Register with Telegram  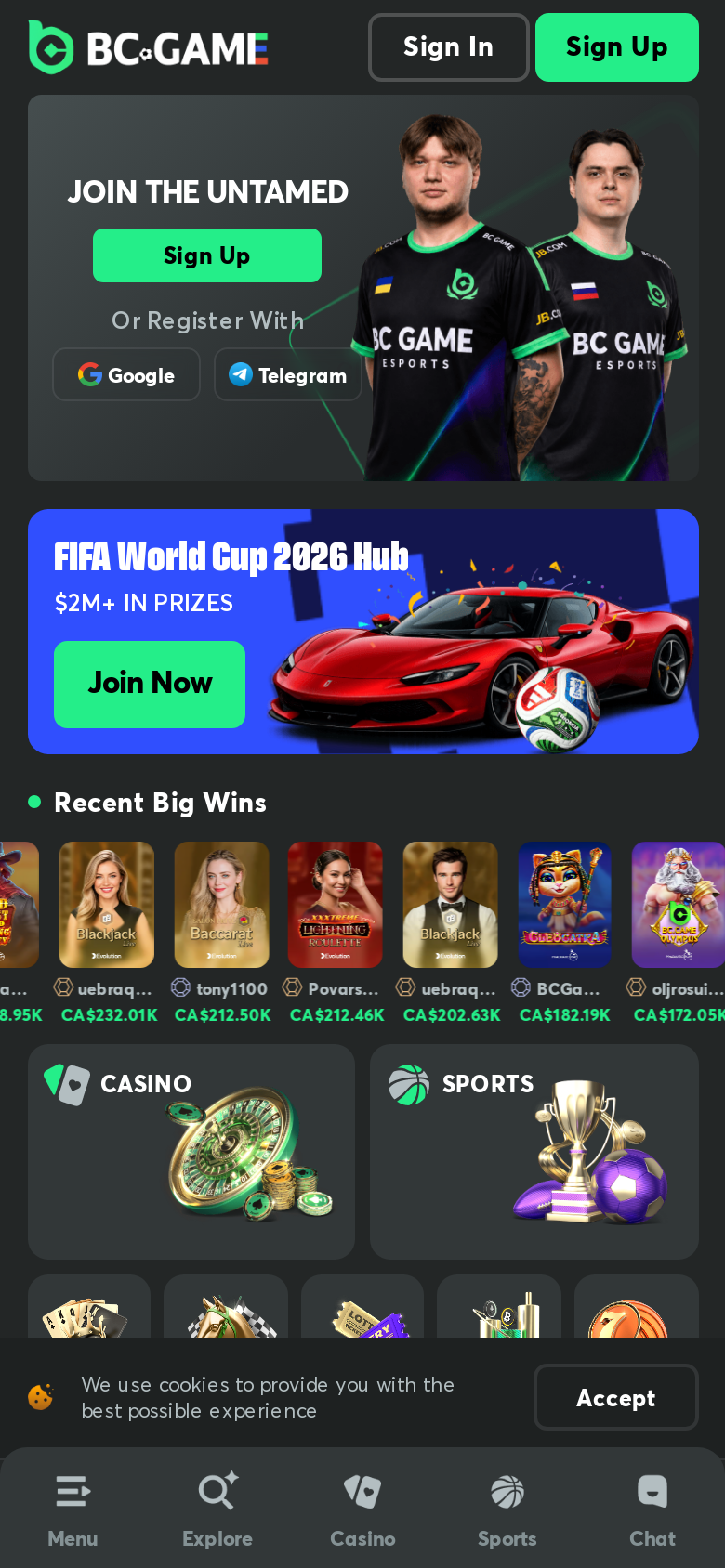(288, 374)
